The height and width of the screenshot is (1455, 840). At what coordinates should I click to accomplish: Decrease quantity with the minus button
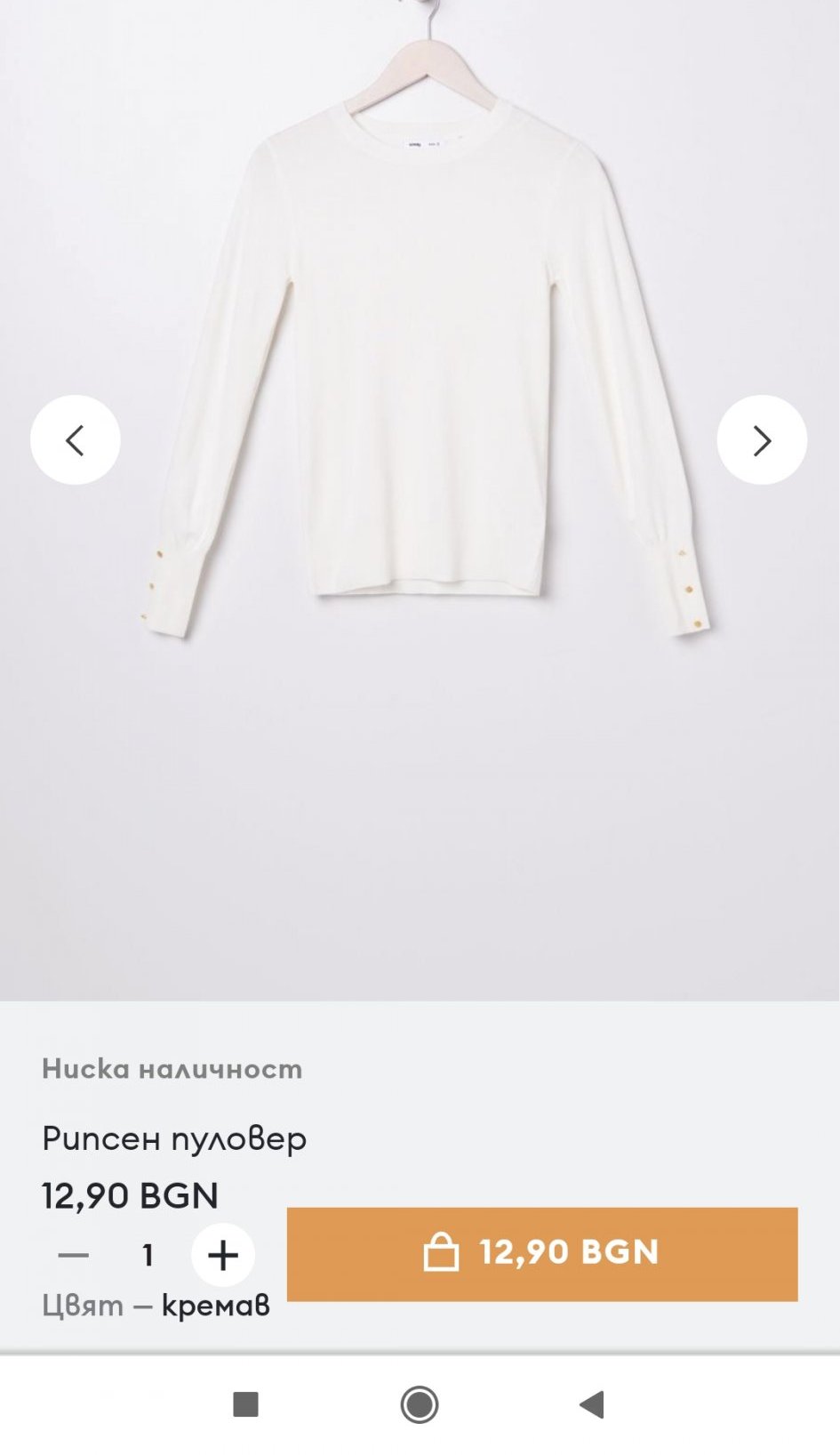click(x=74, y=1255)
